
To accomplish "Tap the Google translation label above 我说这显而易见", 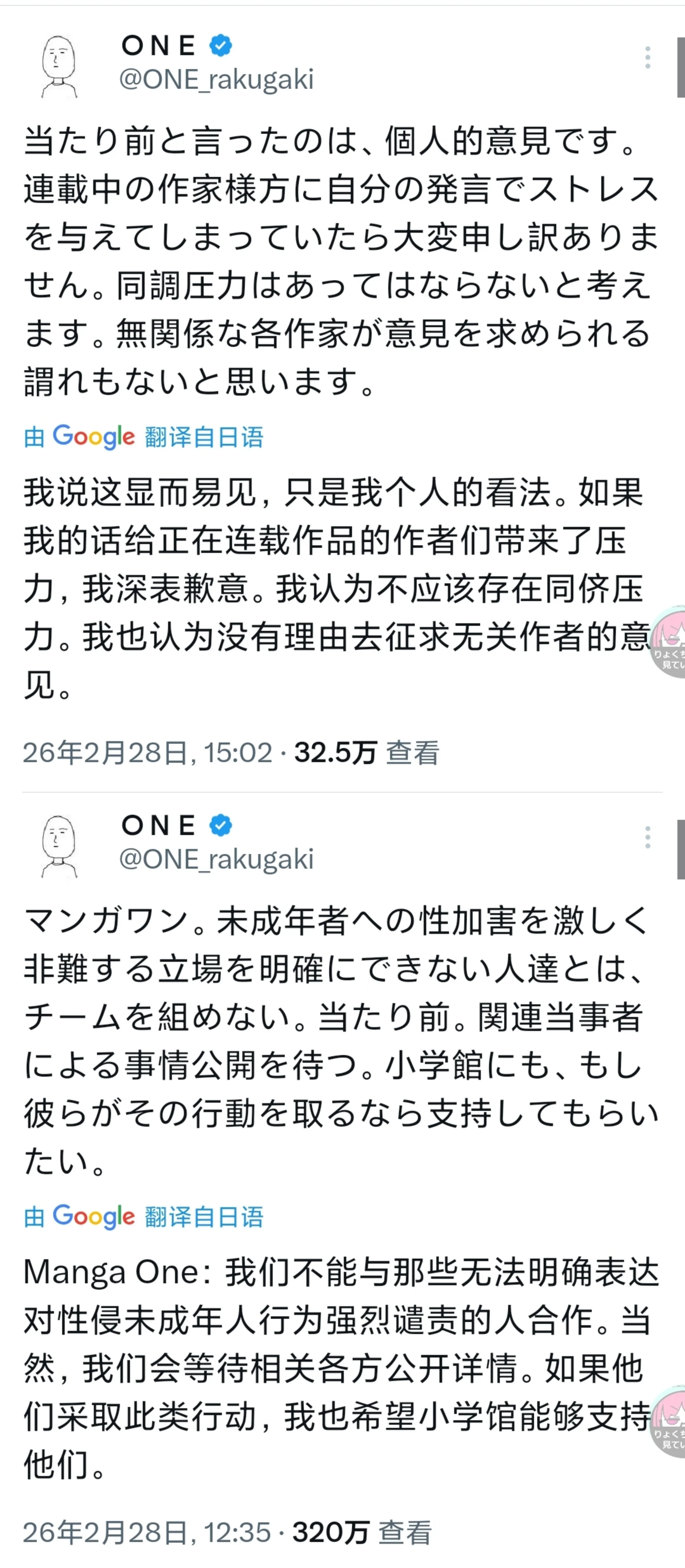I will pos(144,437).
